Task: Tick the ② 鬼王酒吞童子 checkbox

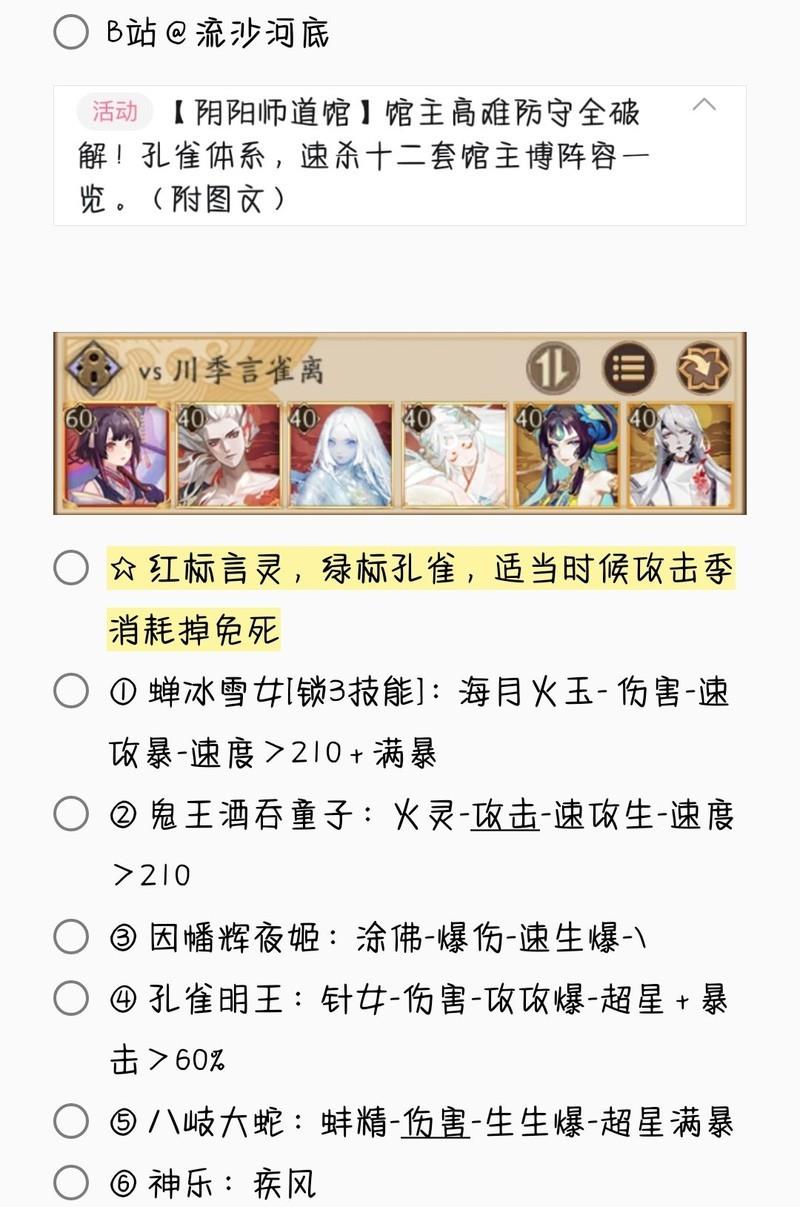Action: tap(71, 814)
